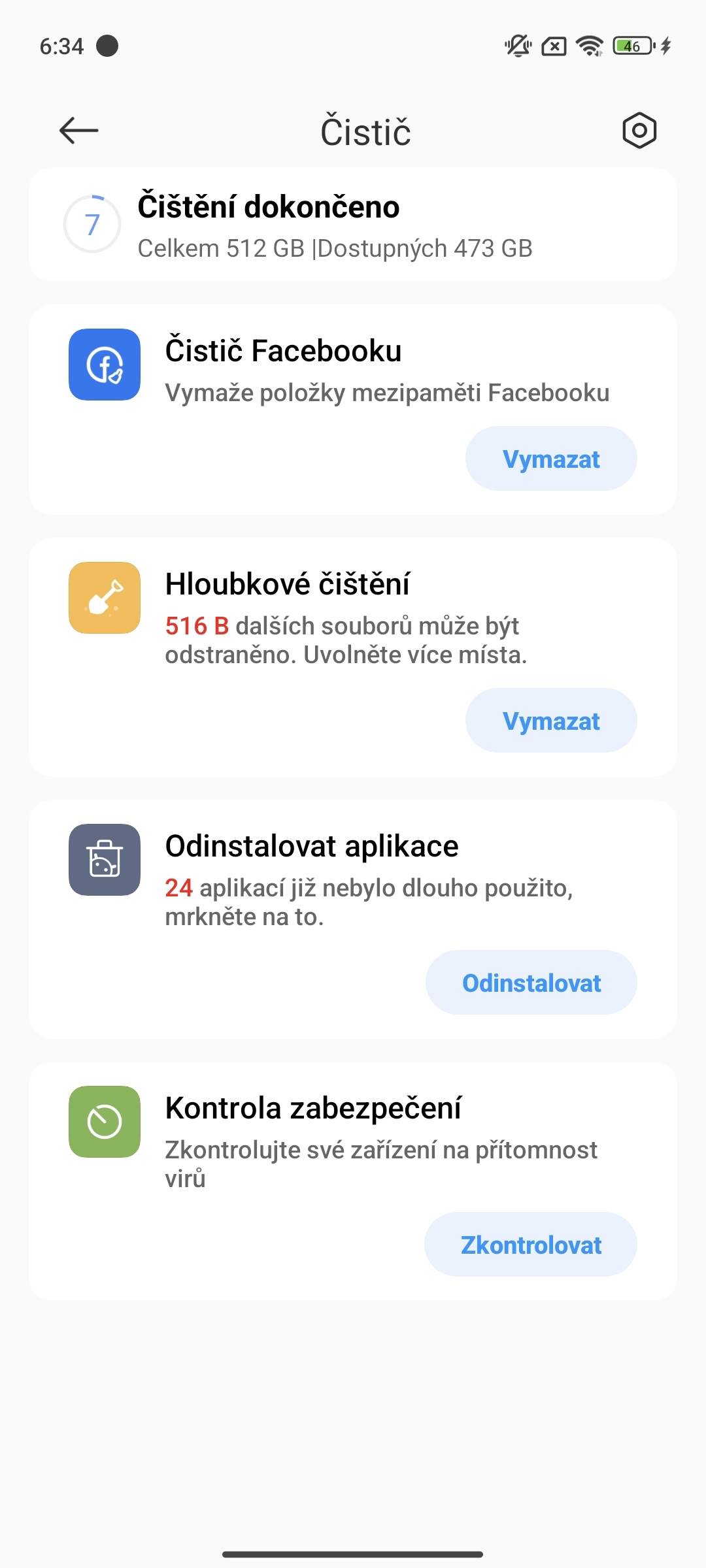Viewport: 706px width, 1568px height.
Task: Open the green security check icon
Action: point(104,1120)
